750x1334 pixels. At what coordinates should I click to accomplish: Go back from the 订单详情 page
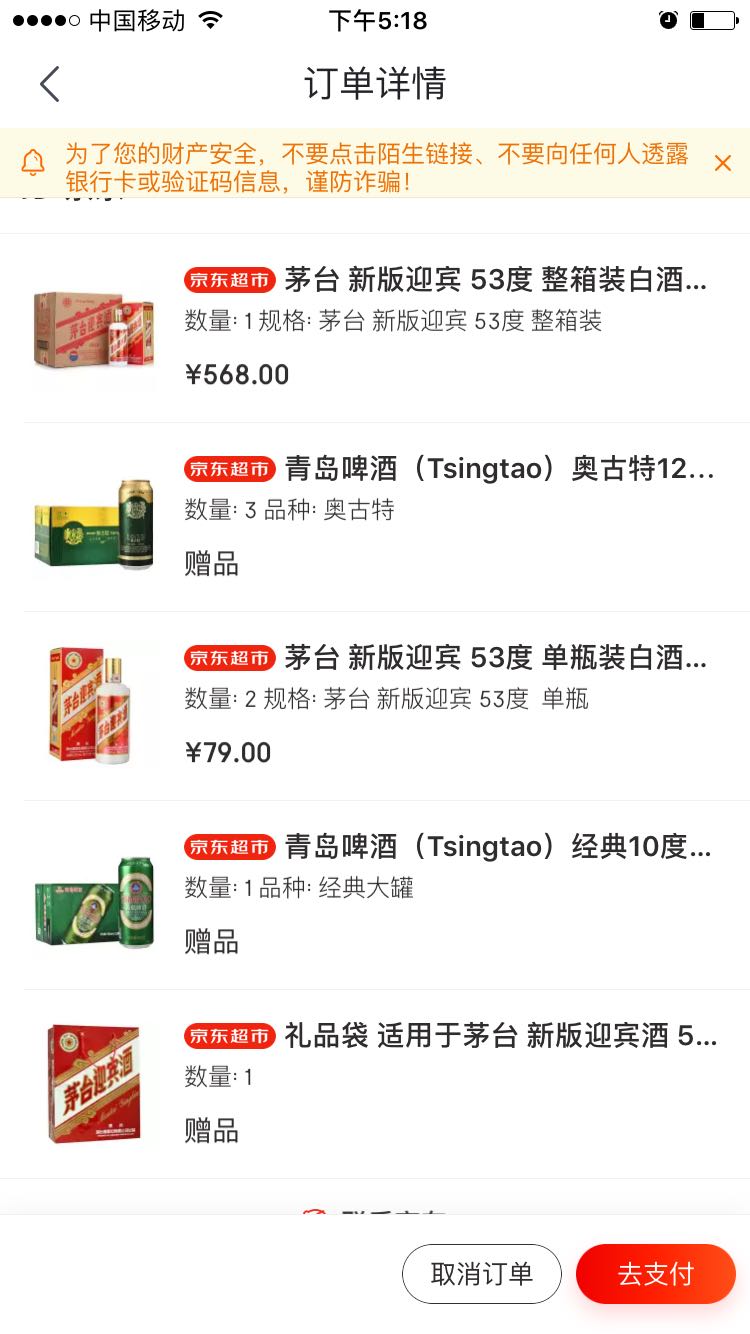[x=50, y=84]
